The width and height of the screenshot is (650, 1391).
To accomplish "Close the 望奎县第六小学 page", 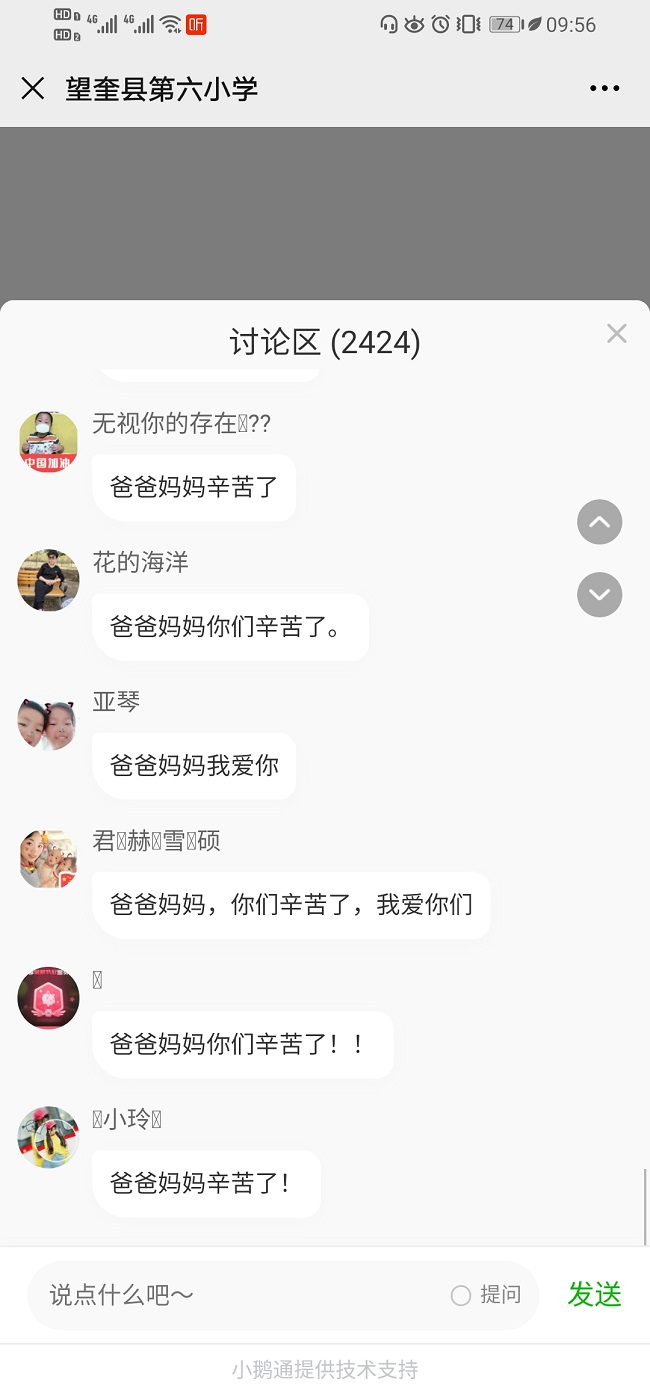I will [33, 88].
